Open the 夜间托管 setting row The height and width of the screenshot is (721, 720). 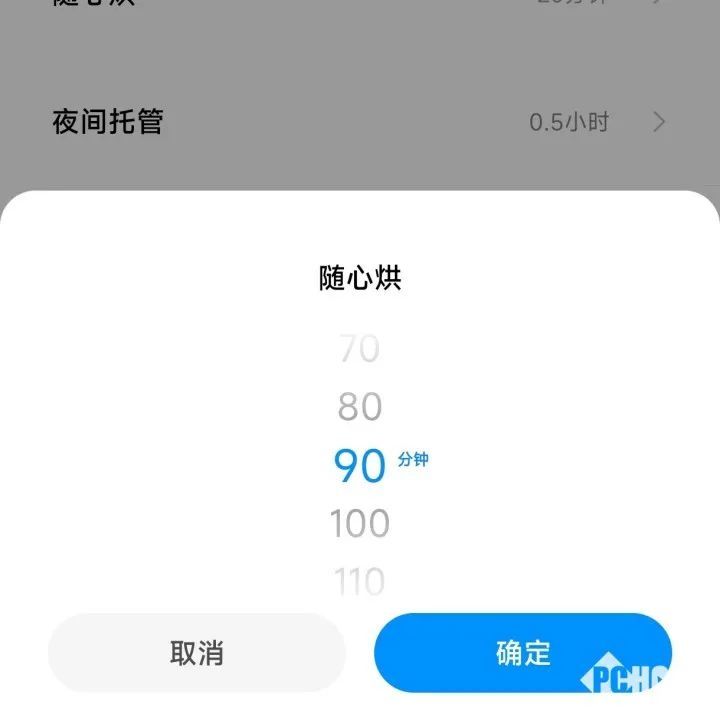(360, 122)
